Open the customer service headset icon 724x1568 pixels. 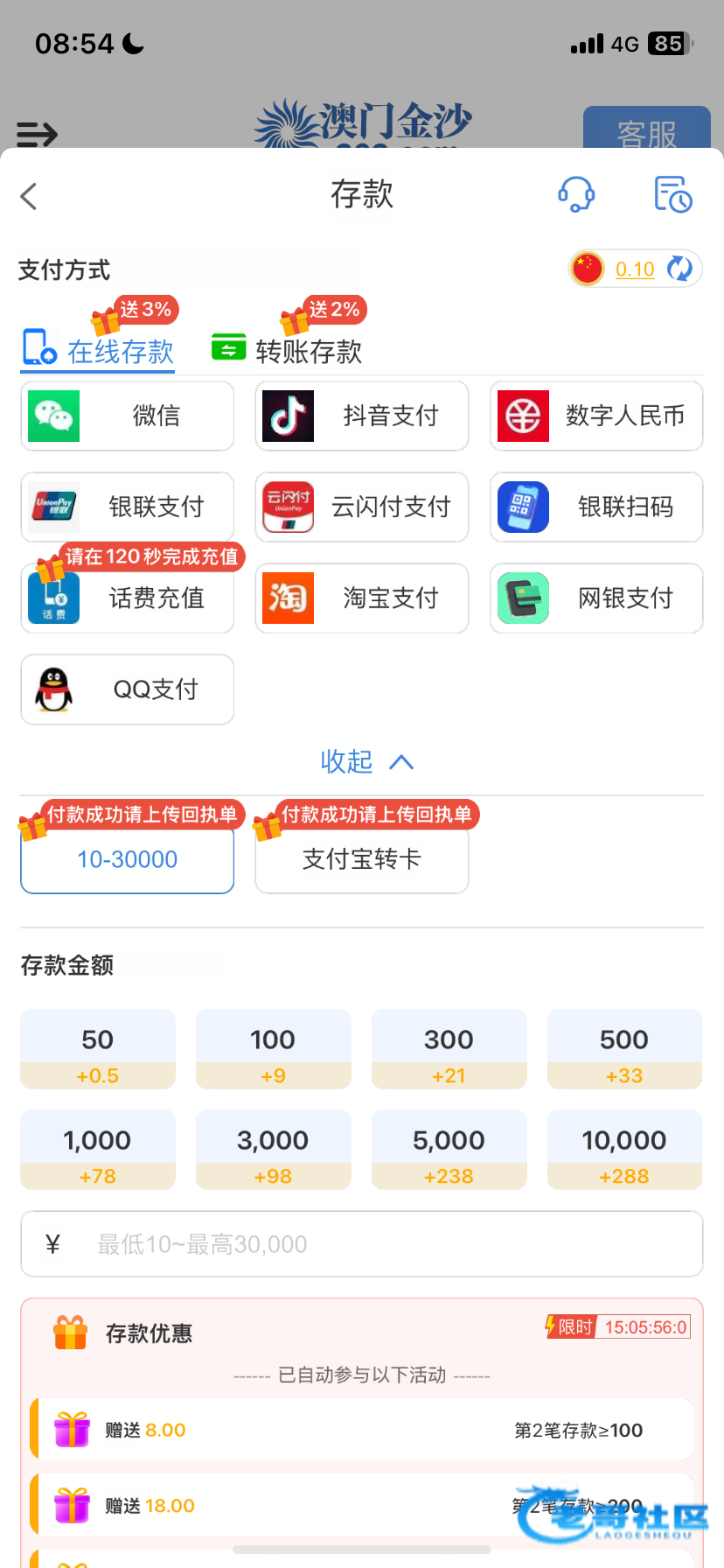(576, 194)
